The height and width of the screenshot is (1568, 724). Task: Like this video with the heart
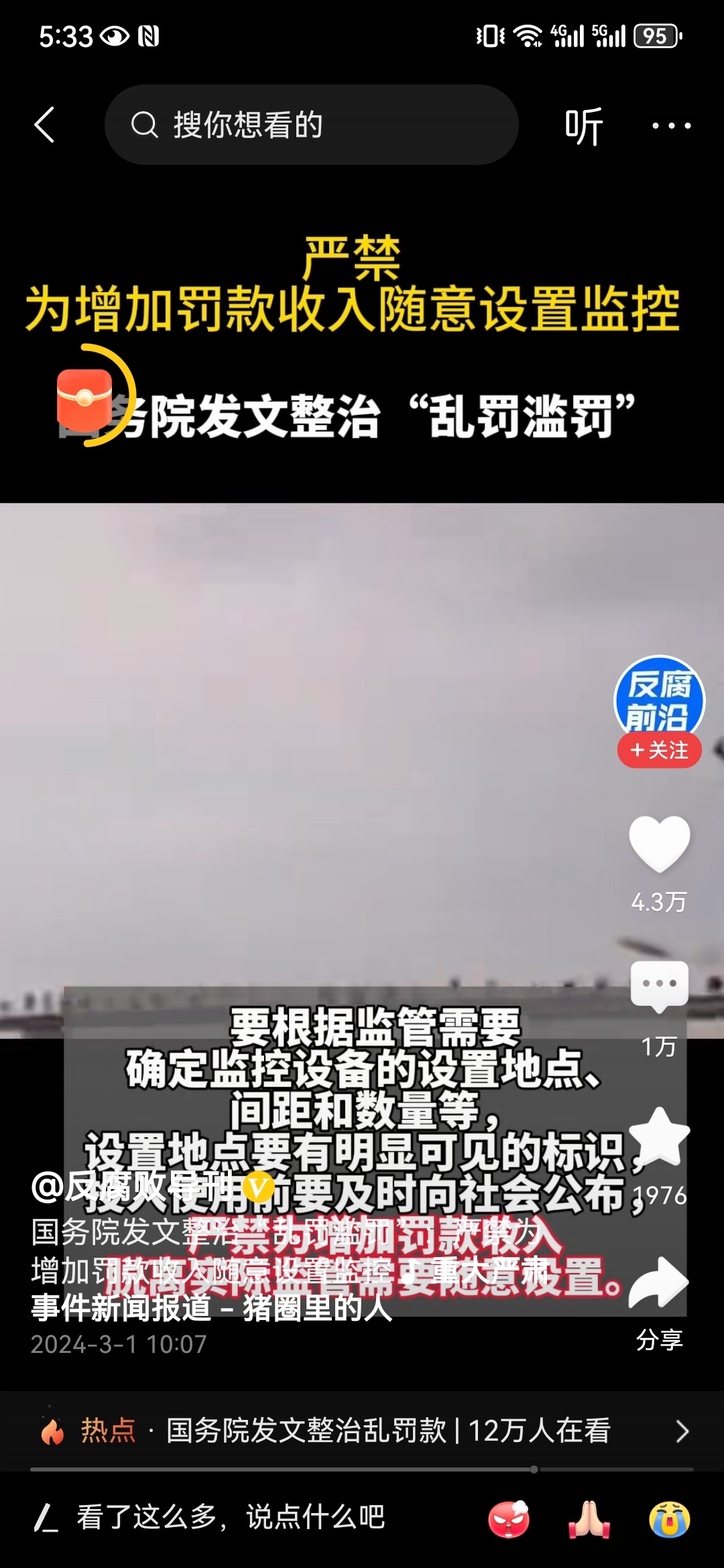tap(659, 844)
